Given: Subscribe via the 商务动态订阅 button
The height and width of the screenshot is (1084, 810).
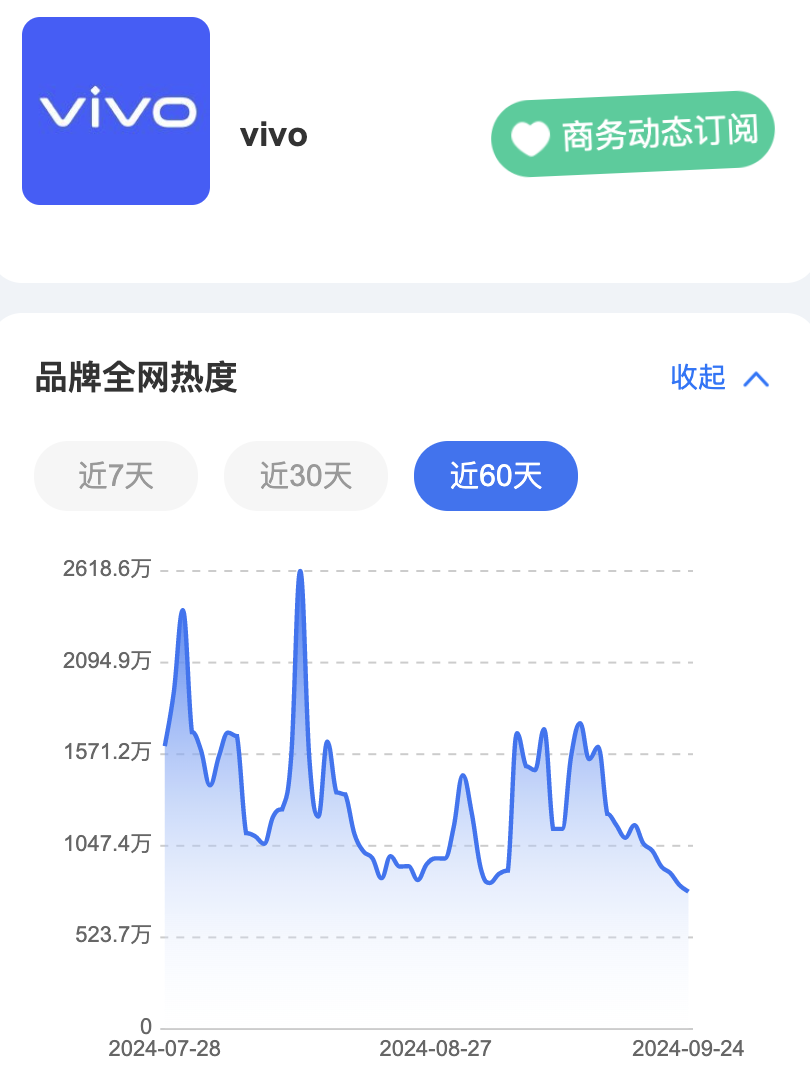Looking at the screenshot, I should 634,134.
